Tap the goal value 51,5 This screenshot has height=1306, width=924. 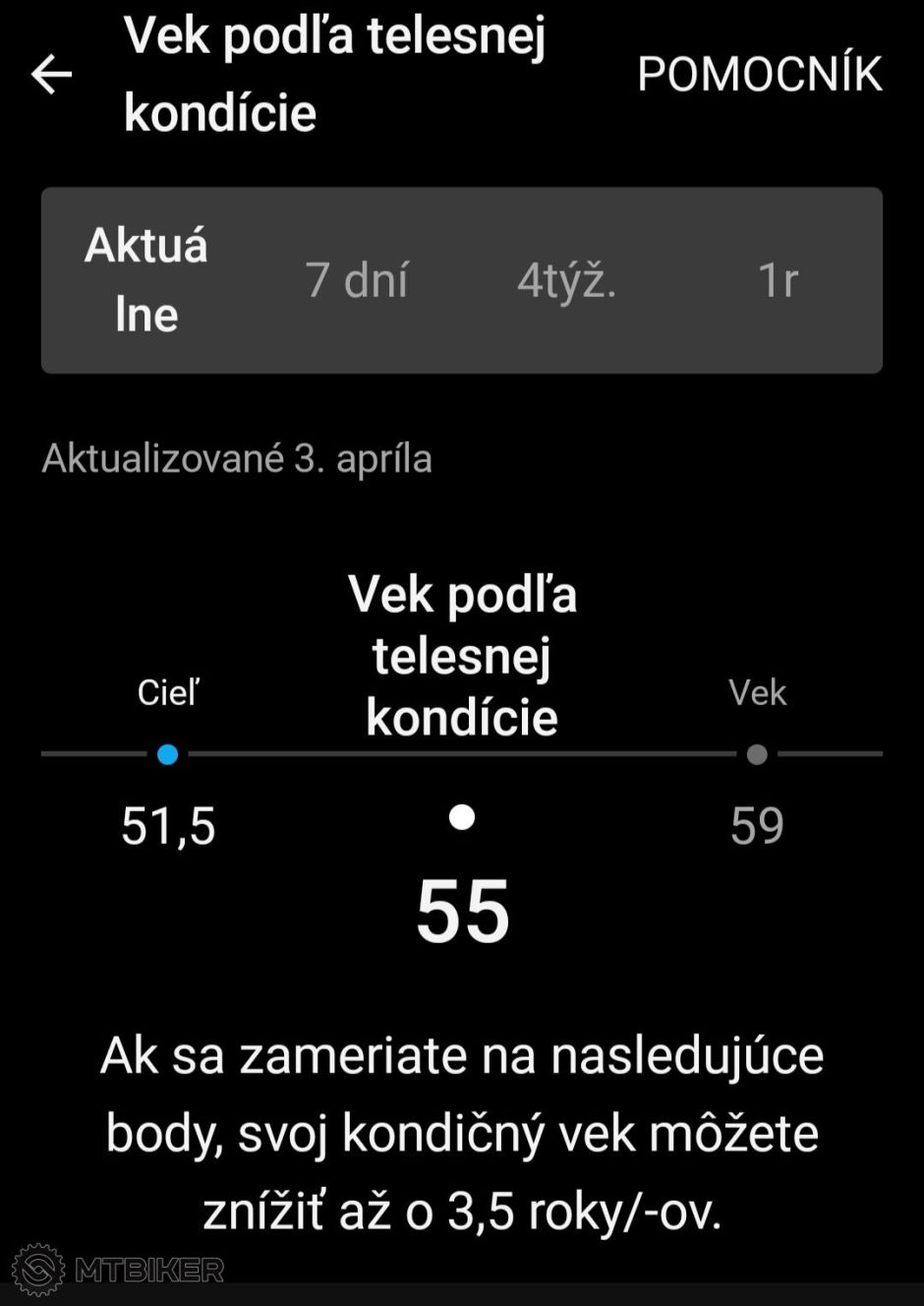click(168, 826)
